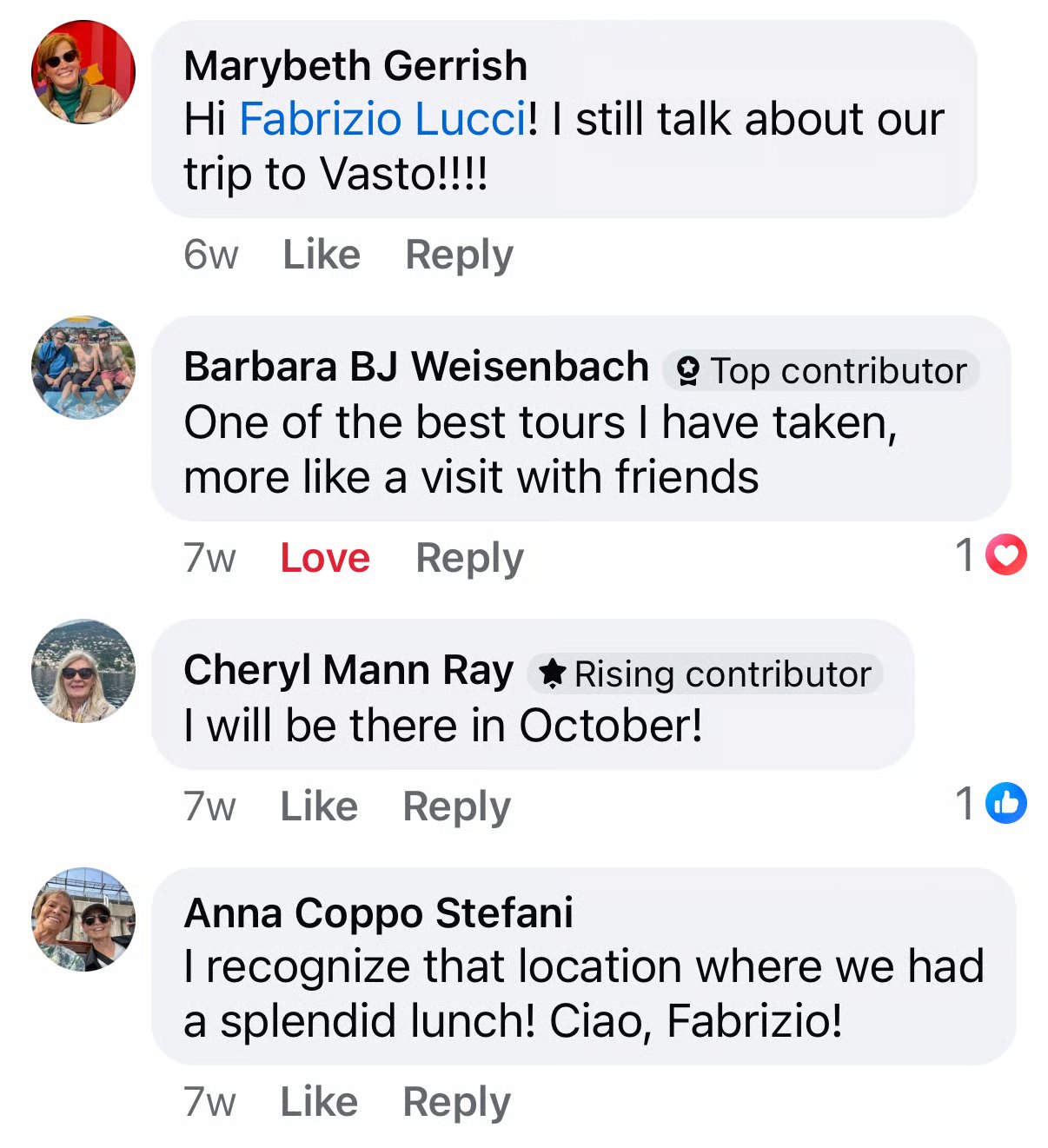Click the Rising contributor star icon
The width and height of the screenshot is (1048, 1148).
pyautogui.click(x=553, y=674)
